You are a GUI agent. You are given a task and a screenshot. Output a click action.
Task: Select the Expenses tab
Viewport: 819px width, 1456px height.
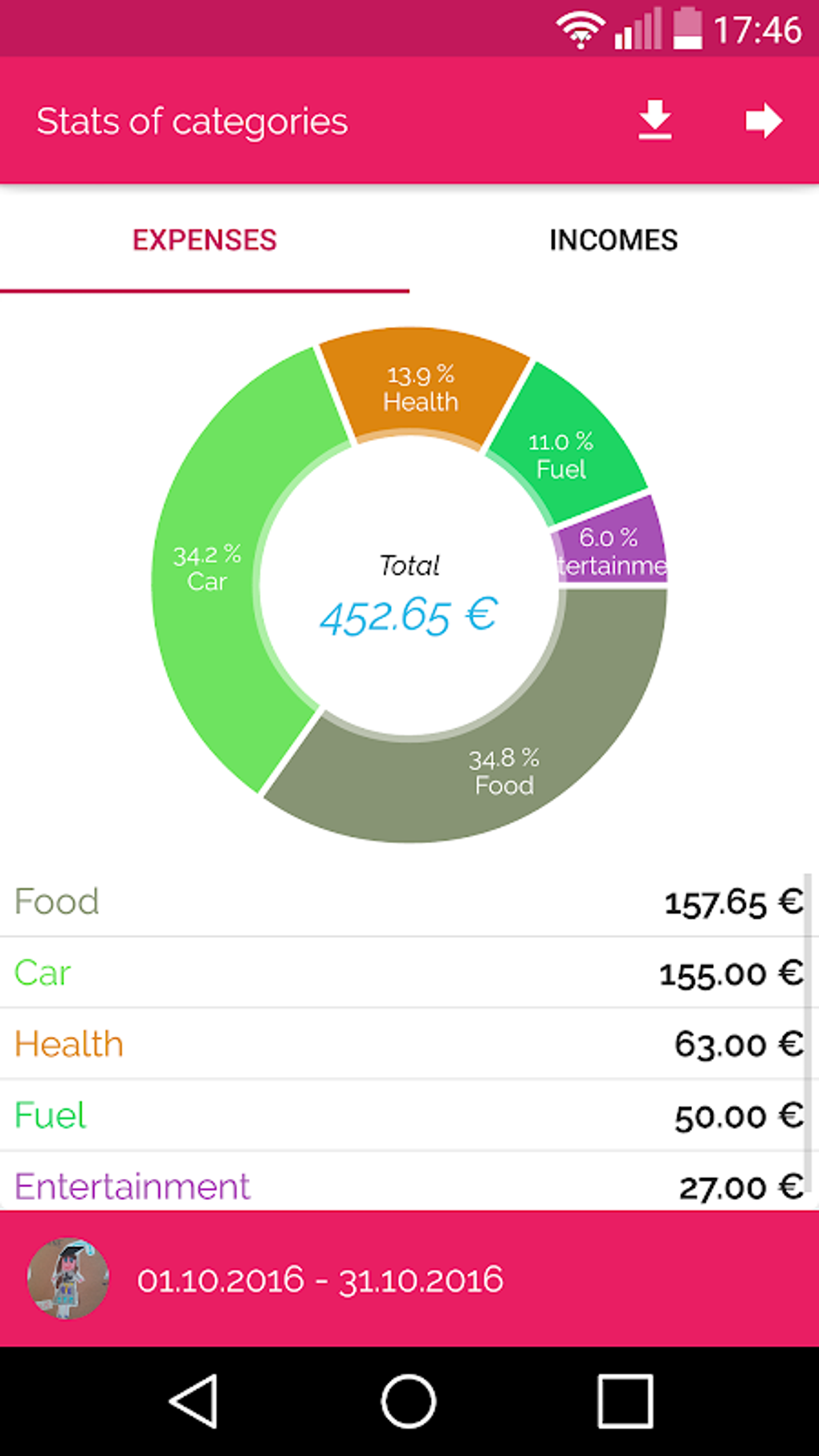[x=205, y=240]
